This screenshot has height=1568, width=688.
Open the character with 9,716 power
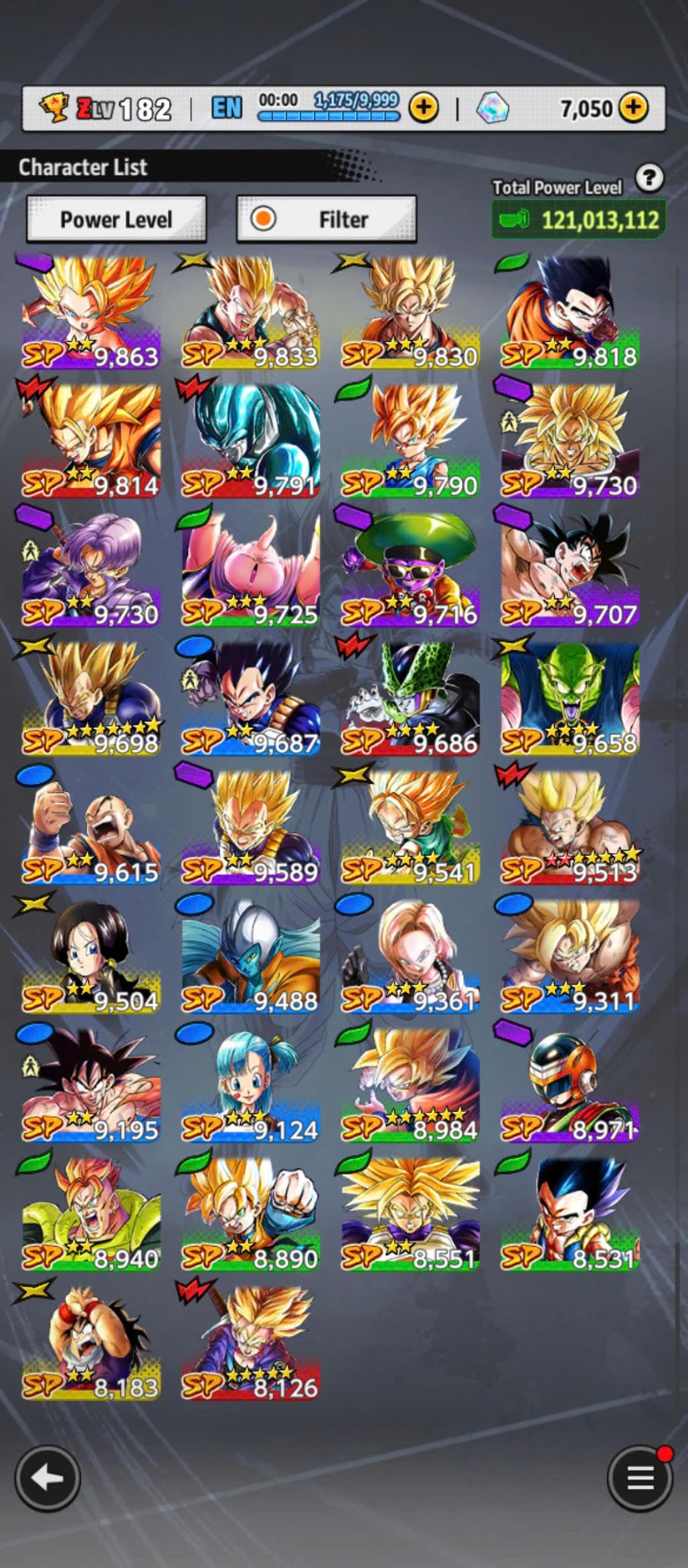pyautogui.click(x=410, y=569)
